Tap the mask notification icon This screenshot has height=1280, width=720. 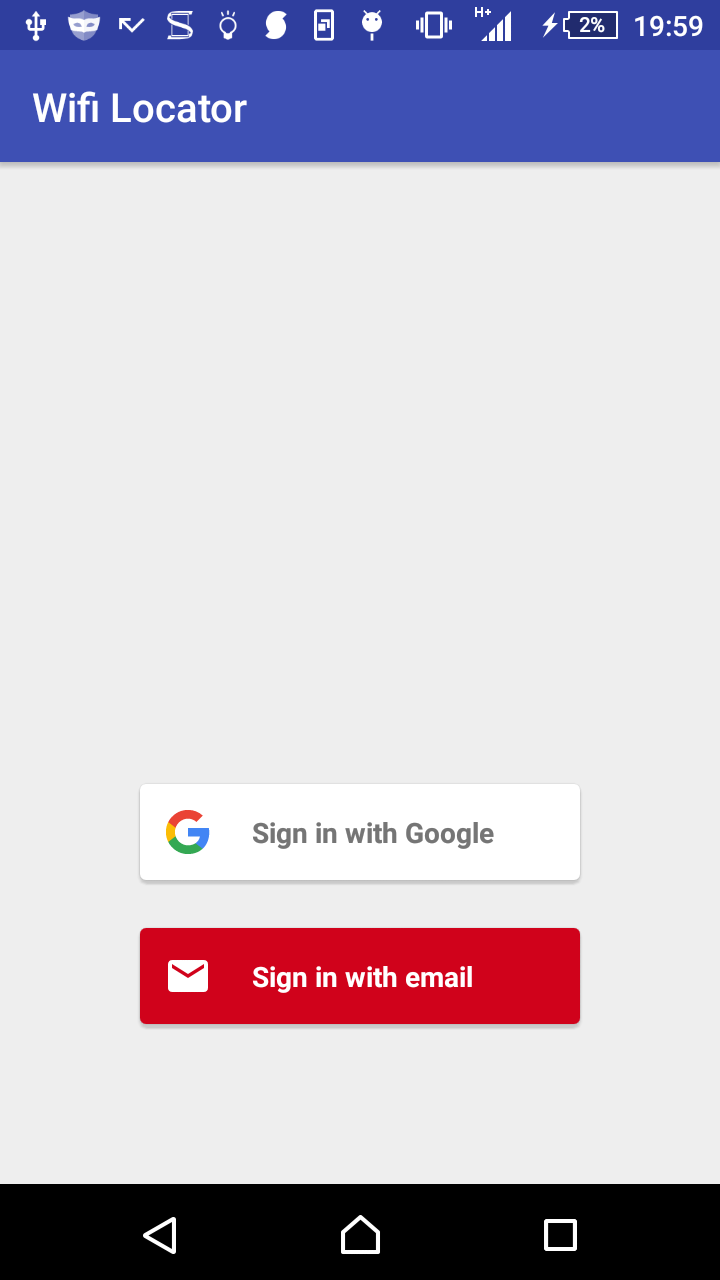coord(84,24)
